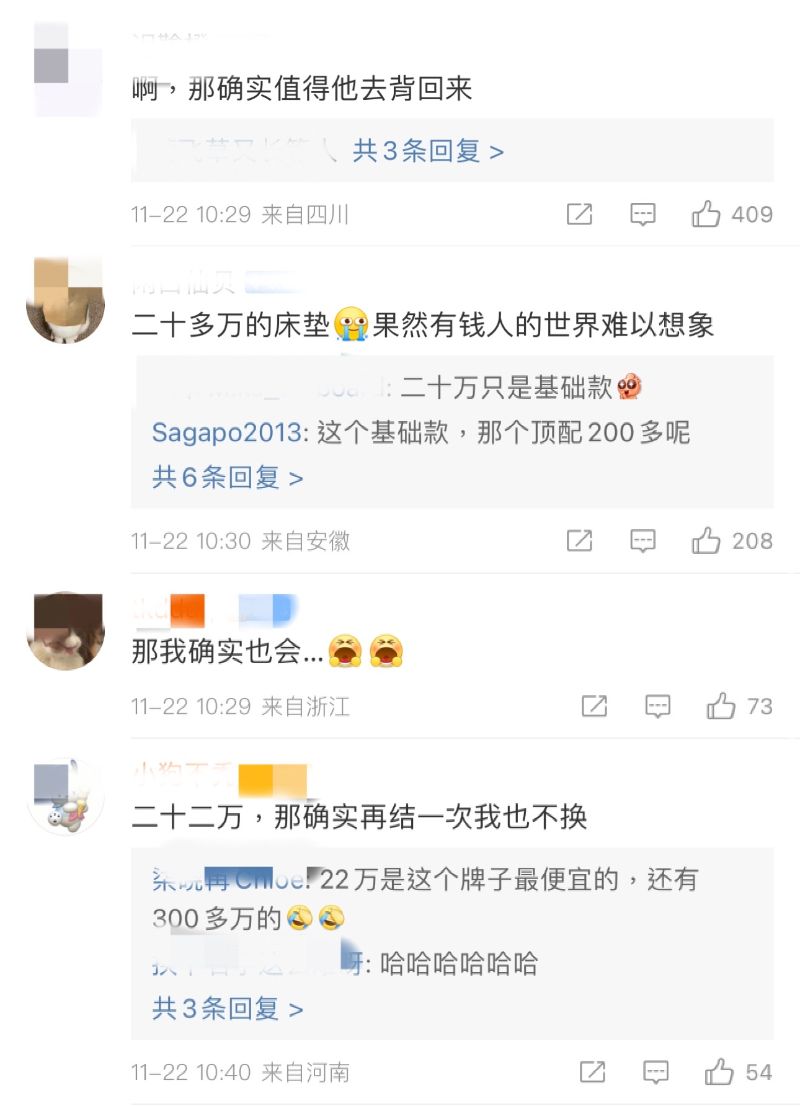
Task: Reply to the comment from 四川
Action: coord(642,214)
